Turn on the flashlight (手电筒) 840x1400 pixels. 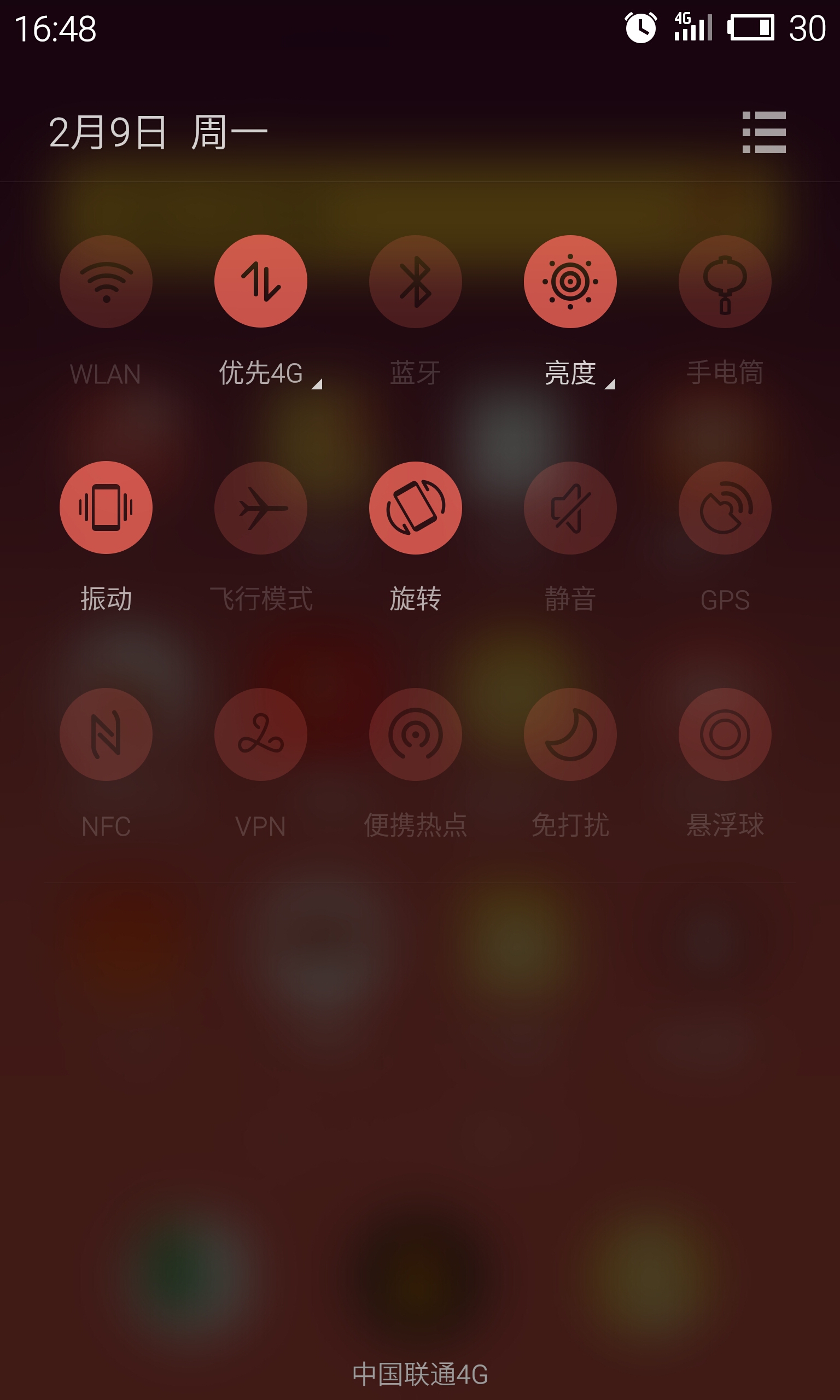pyautogui.click(x=725, y=281)
